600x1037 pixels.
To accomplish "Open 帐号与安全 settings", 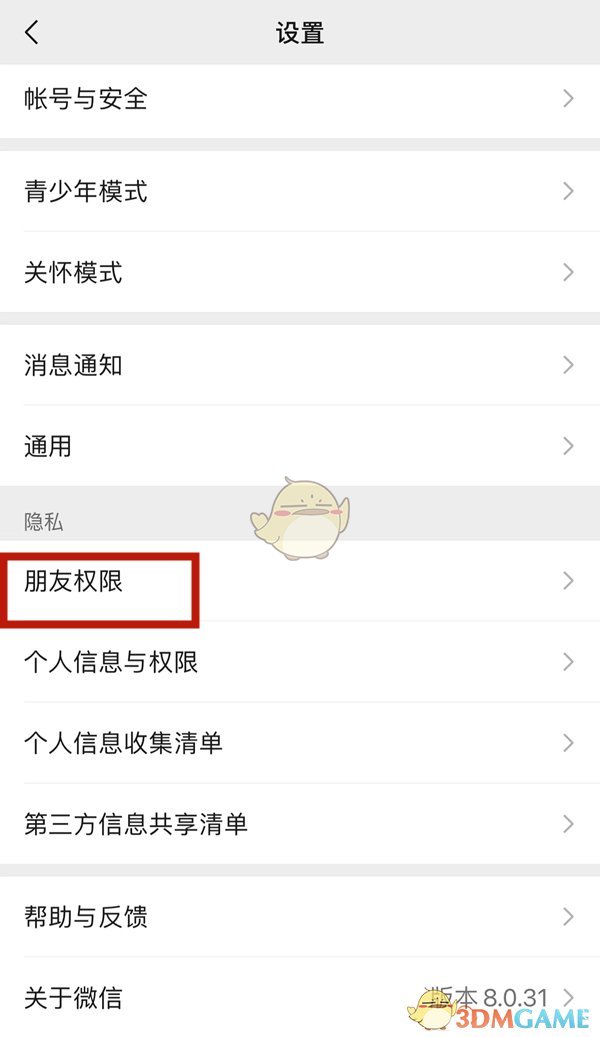I will (x=300, y=98).
